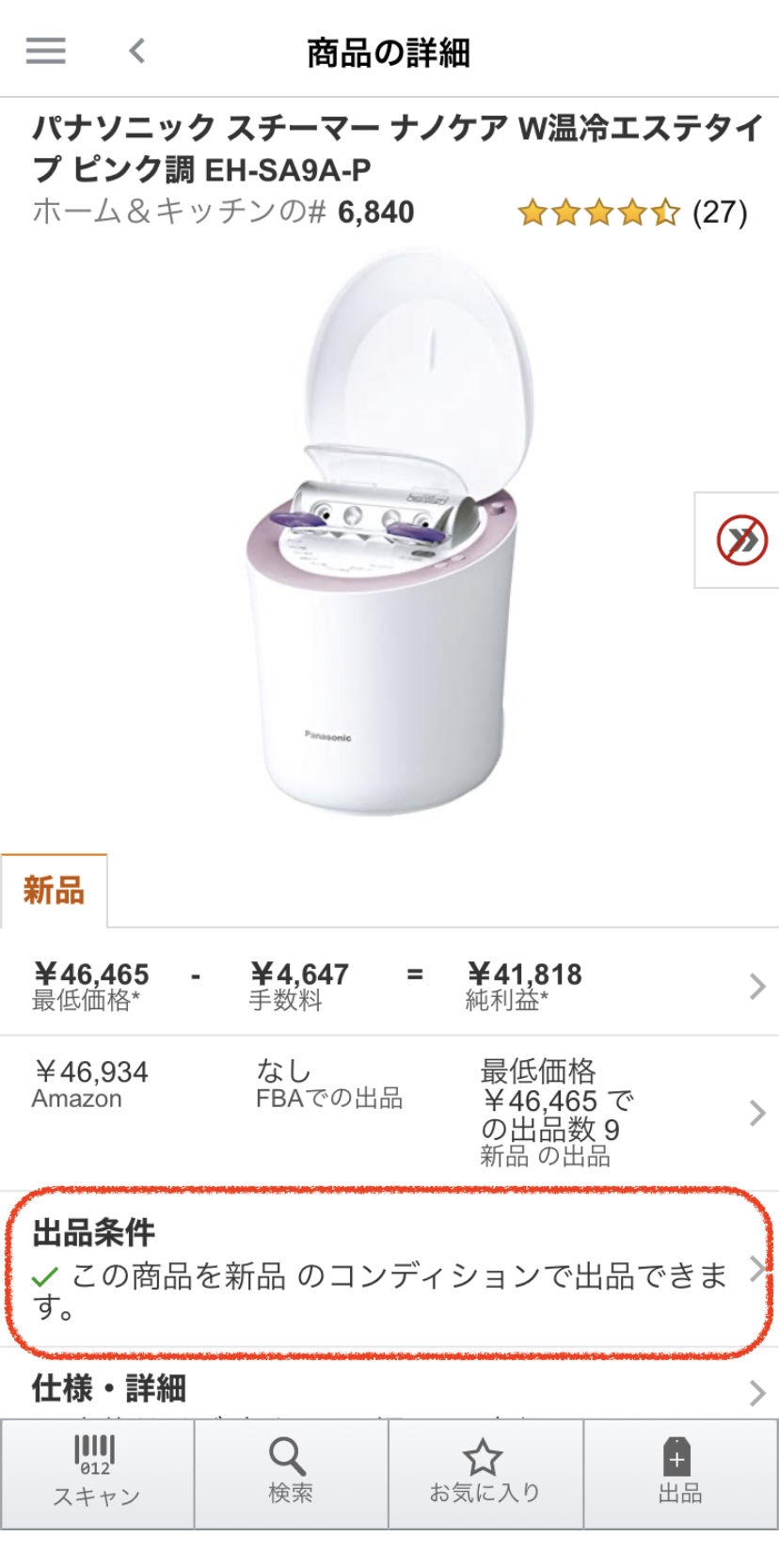Image resolution: width=779 pixels, height=1568 pixels.
Task: Switch to the スキャン tab
Action: point(97,1473)
